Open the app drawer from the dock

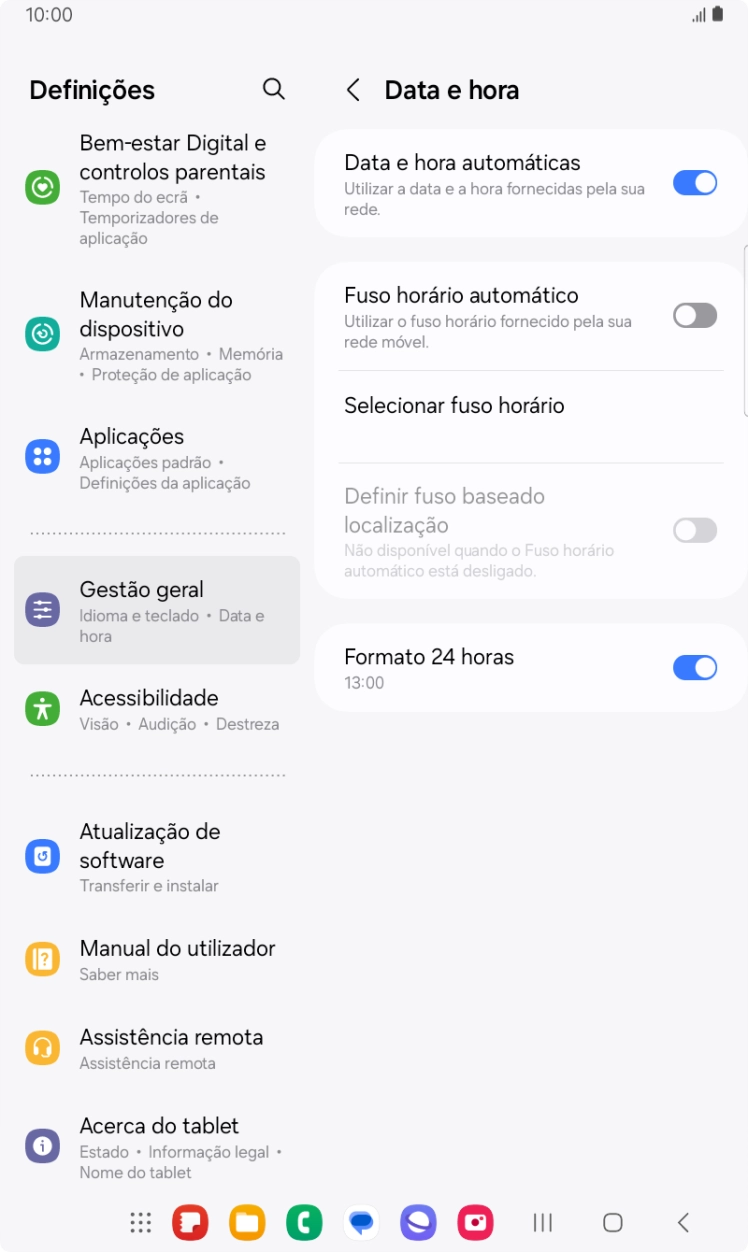click(140, 1222)
